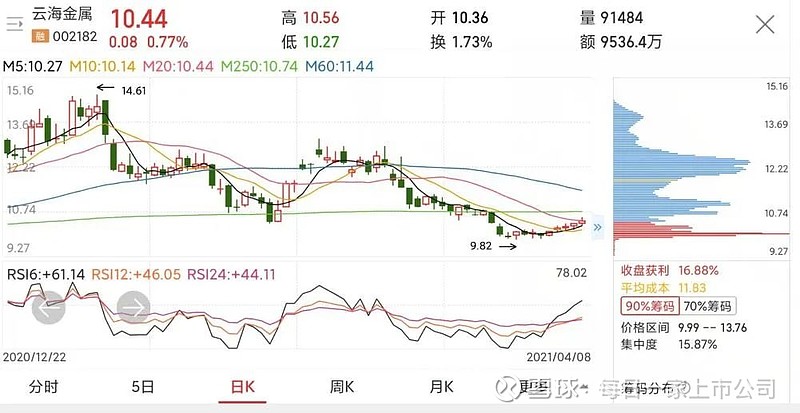Move the chart right with the arrow
The width and height of the screenshot is (800, 413).
pyautogui.click(x=133, y=307)
